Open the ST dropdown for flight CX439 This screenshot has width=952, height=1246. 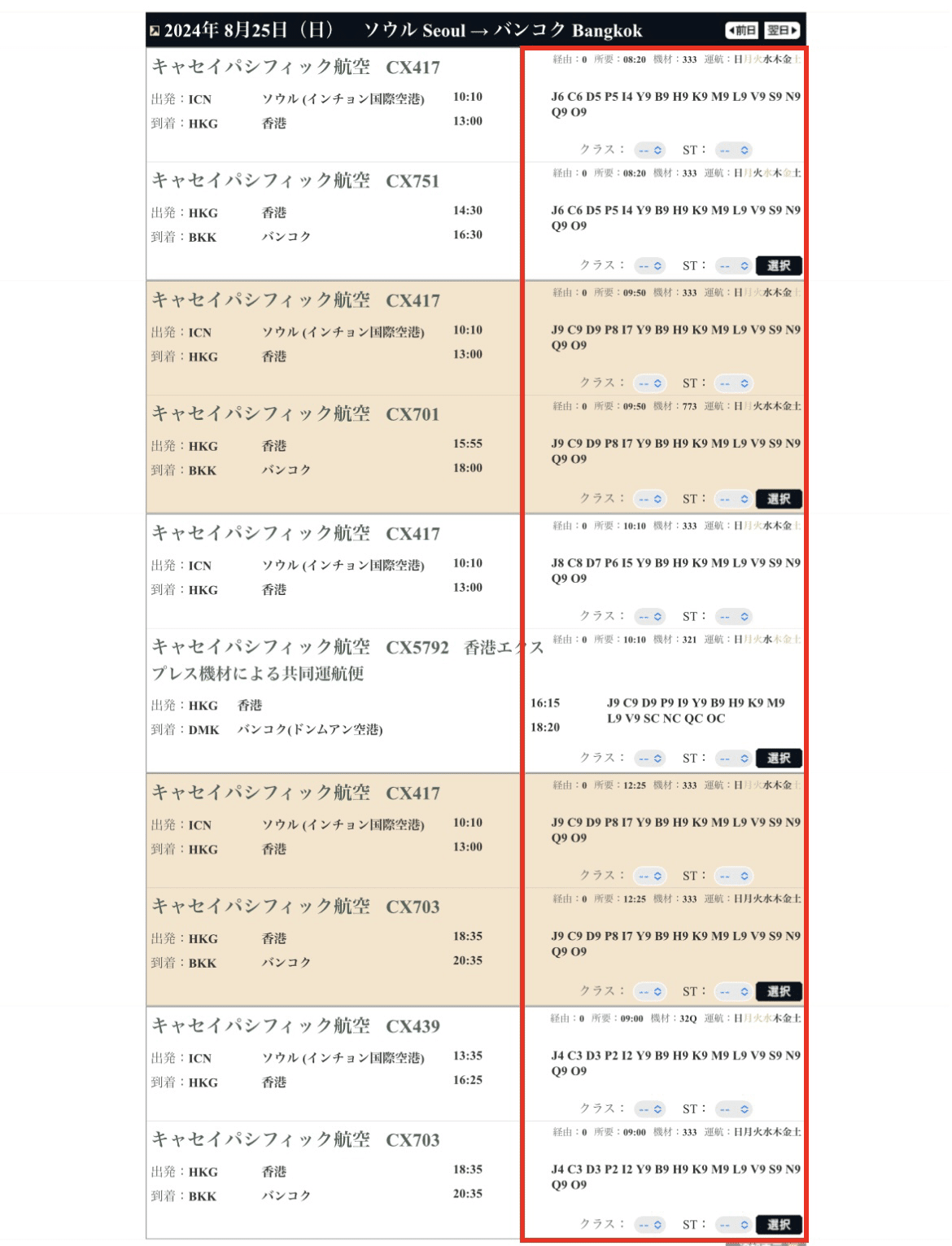coord(732,1108)
